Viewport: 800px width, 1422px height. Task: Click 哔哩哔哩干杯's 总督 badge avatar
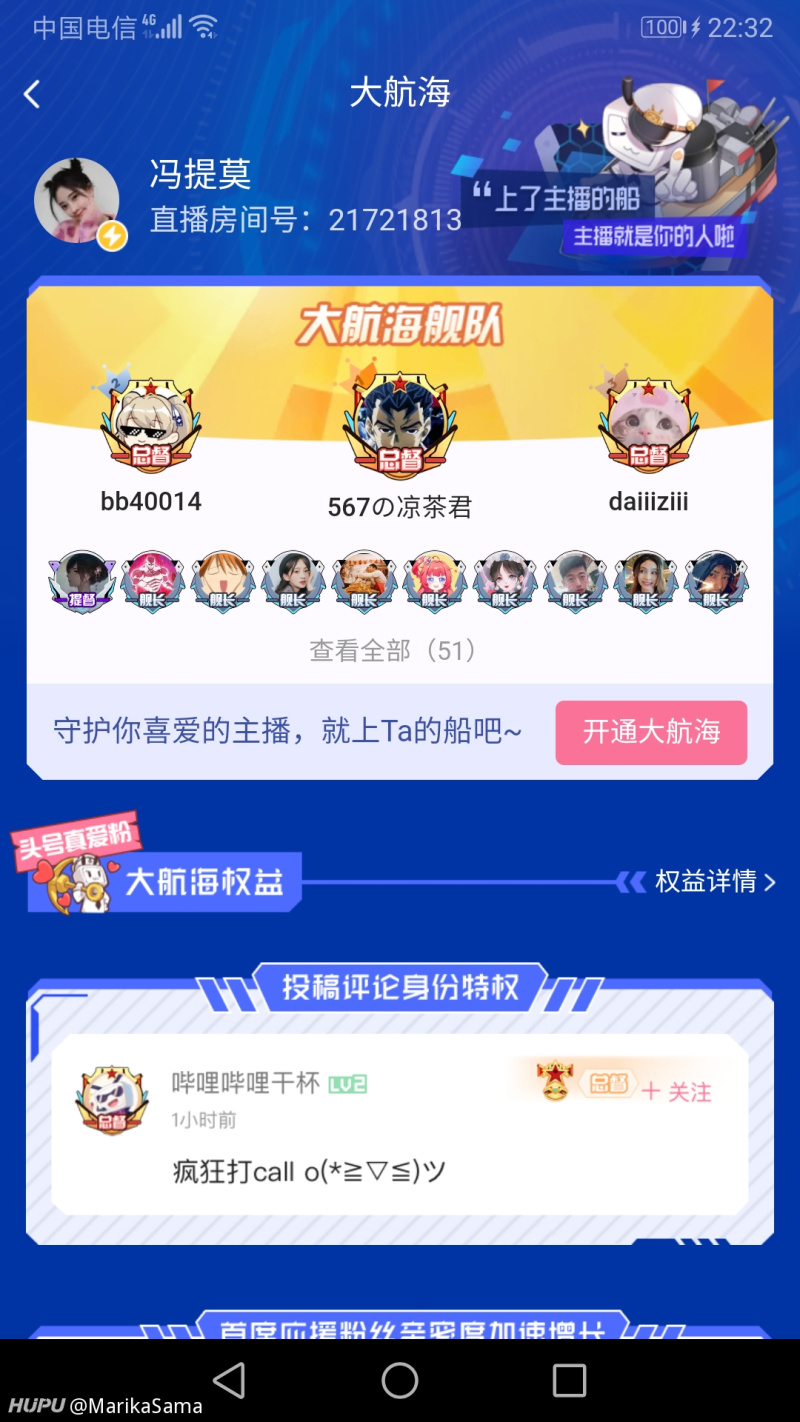point(112,1095)
